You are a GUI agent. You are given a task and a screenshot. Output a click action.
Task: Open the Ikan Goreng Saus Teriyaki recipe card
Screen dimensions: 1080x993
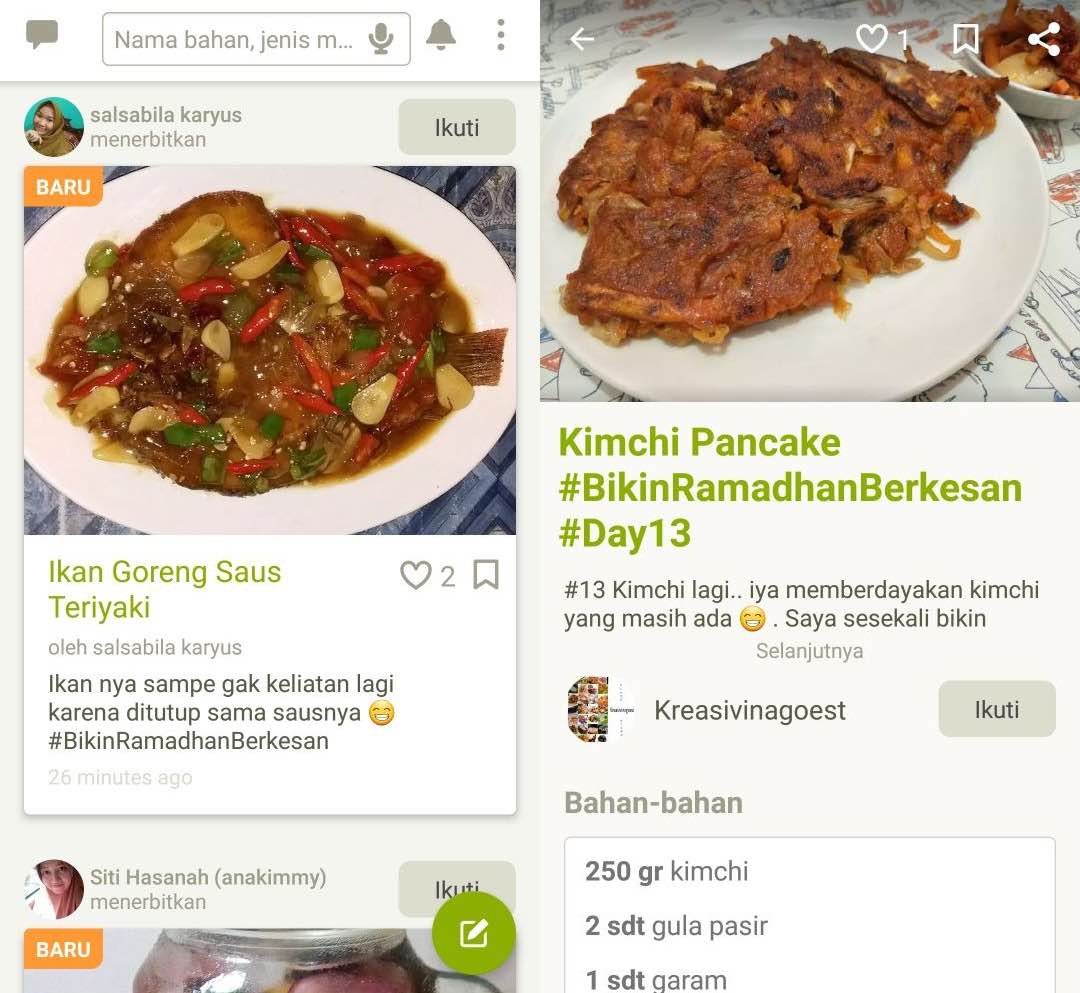(270, 350)
